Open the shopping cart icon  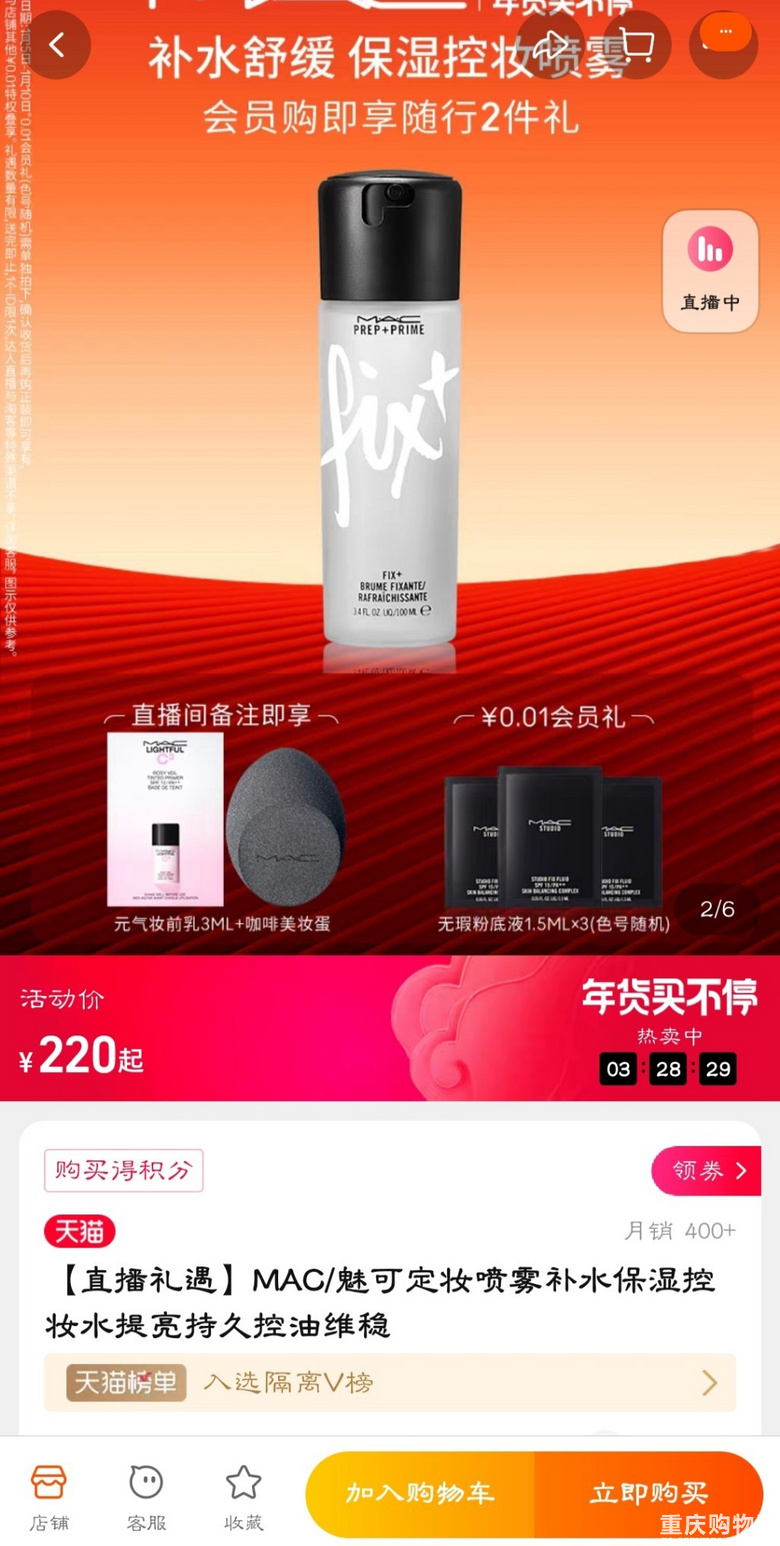tap(637, 45)
